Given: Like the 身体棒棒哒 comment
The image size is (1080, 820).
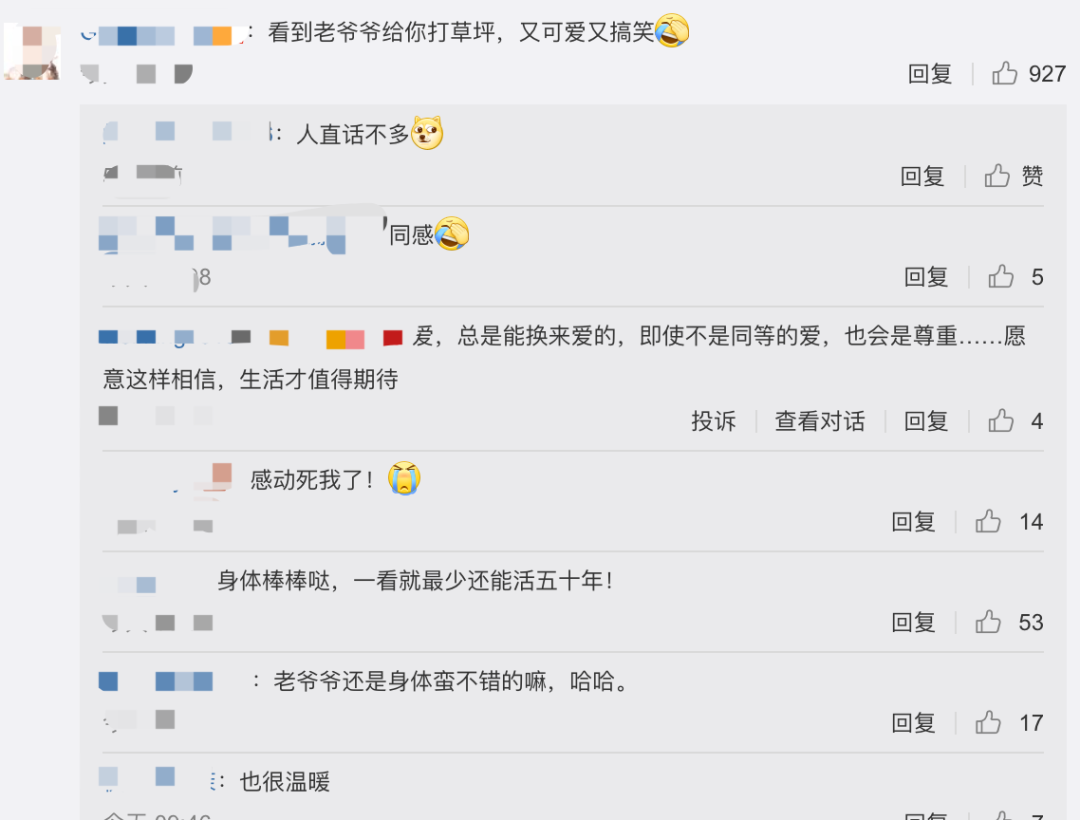Looking at the screenshot, I should point(989,622).
